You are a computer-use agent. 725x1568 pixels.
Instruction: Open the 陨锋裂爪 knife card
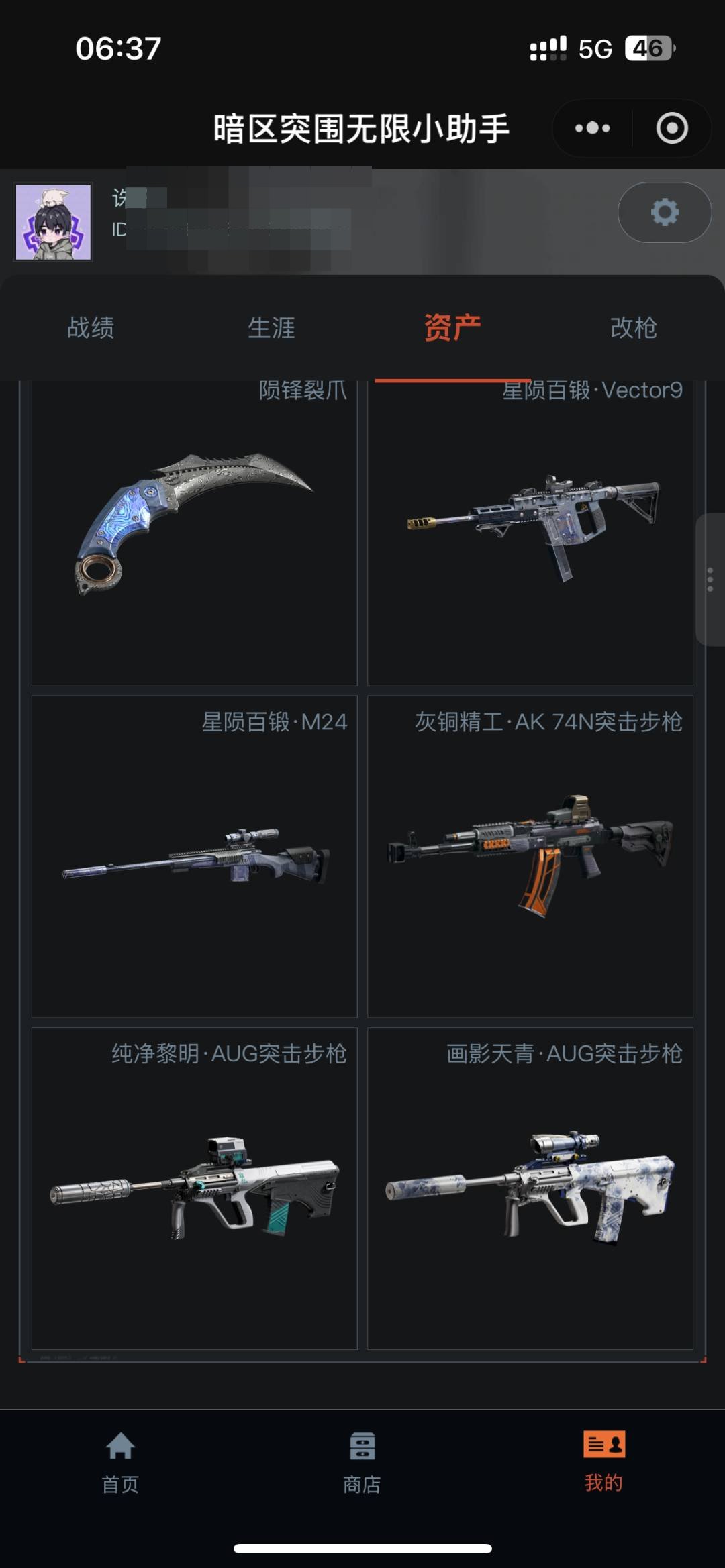195,530
